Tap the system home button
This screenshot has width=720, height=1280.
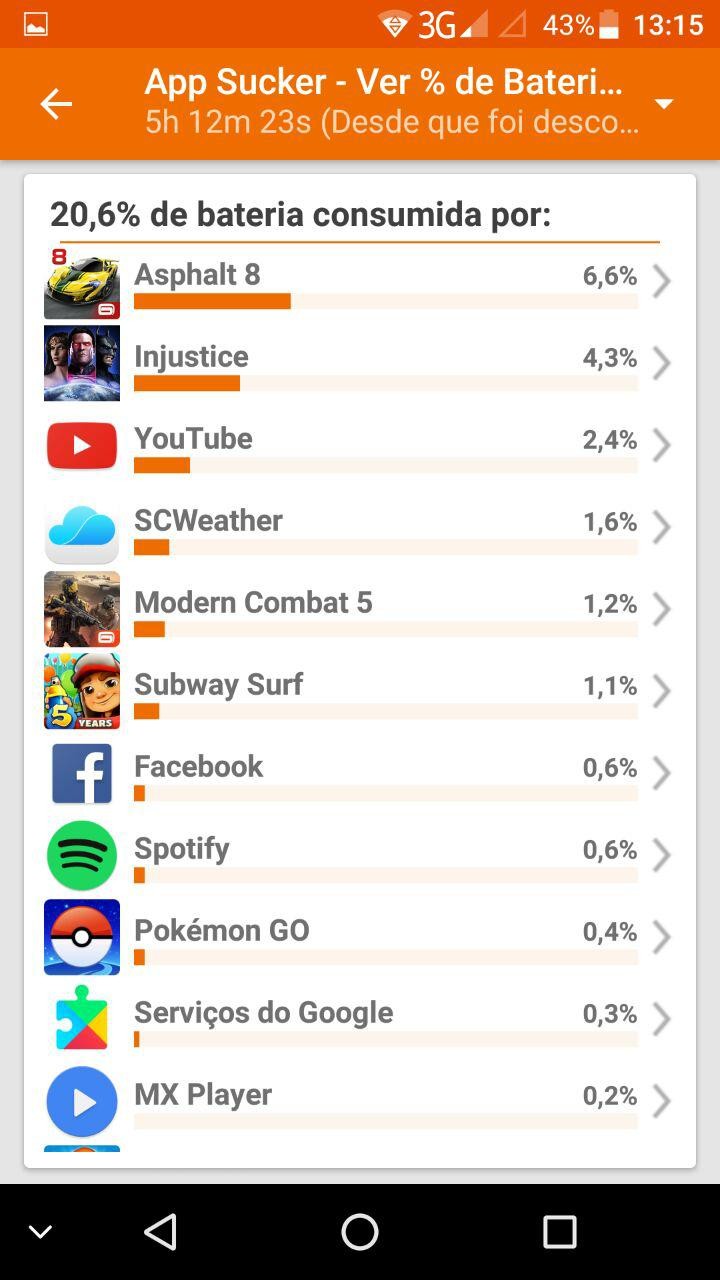point(360,1232)
